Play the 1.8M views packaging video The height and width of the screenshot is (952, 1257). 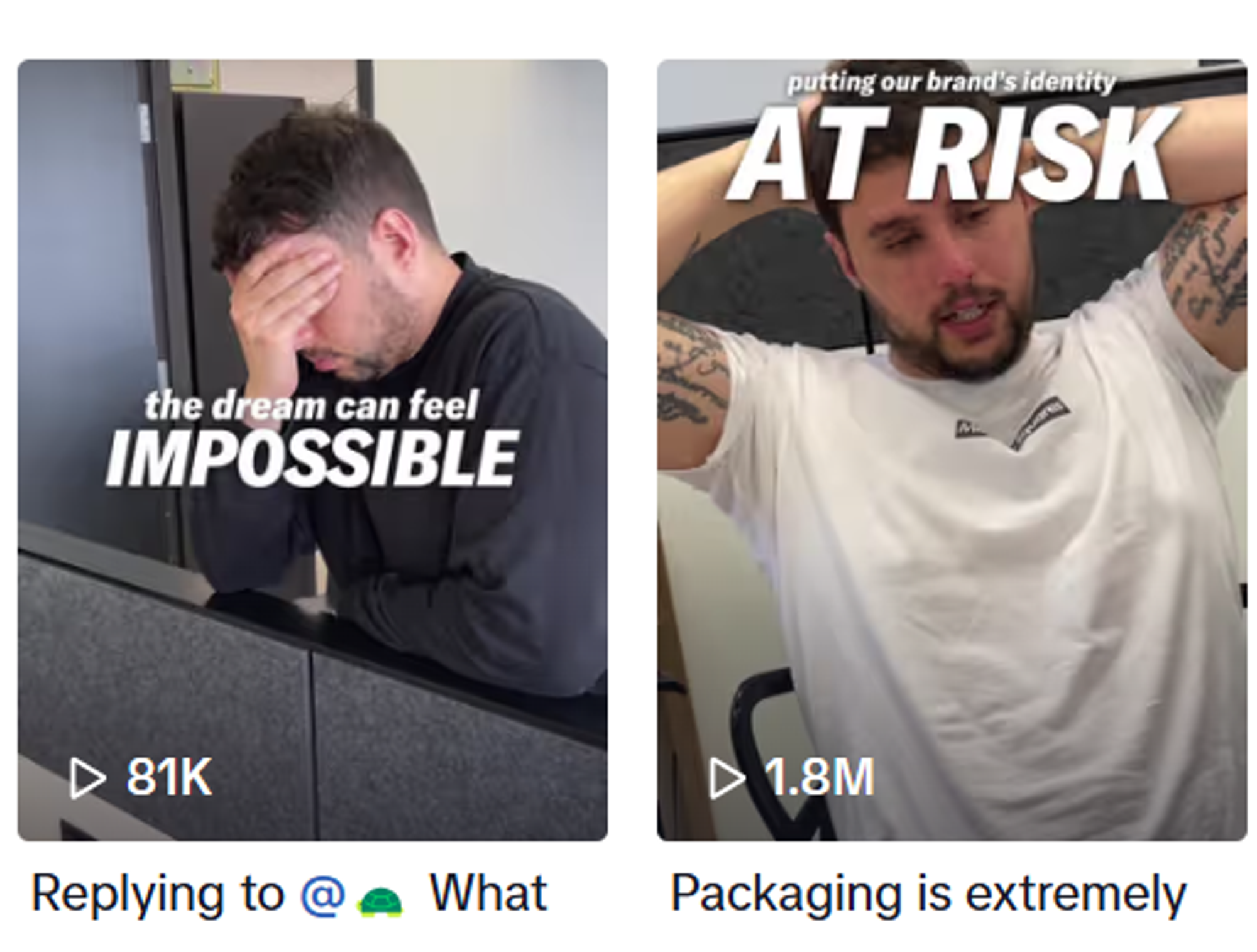[x=952, y=450]
